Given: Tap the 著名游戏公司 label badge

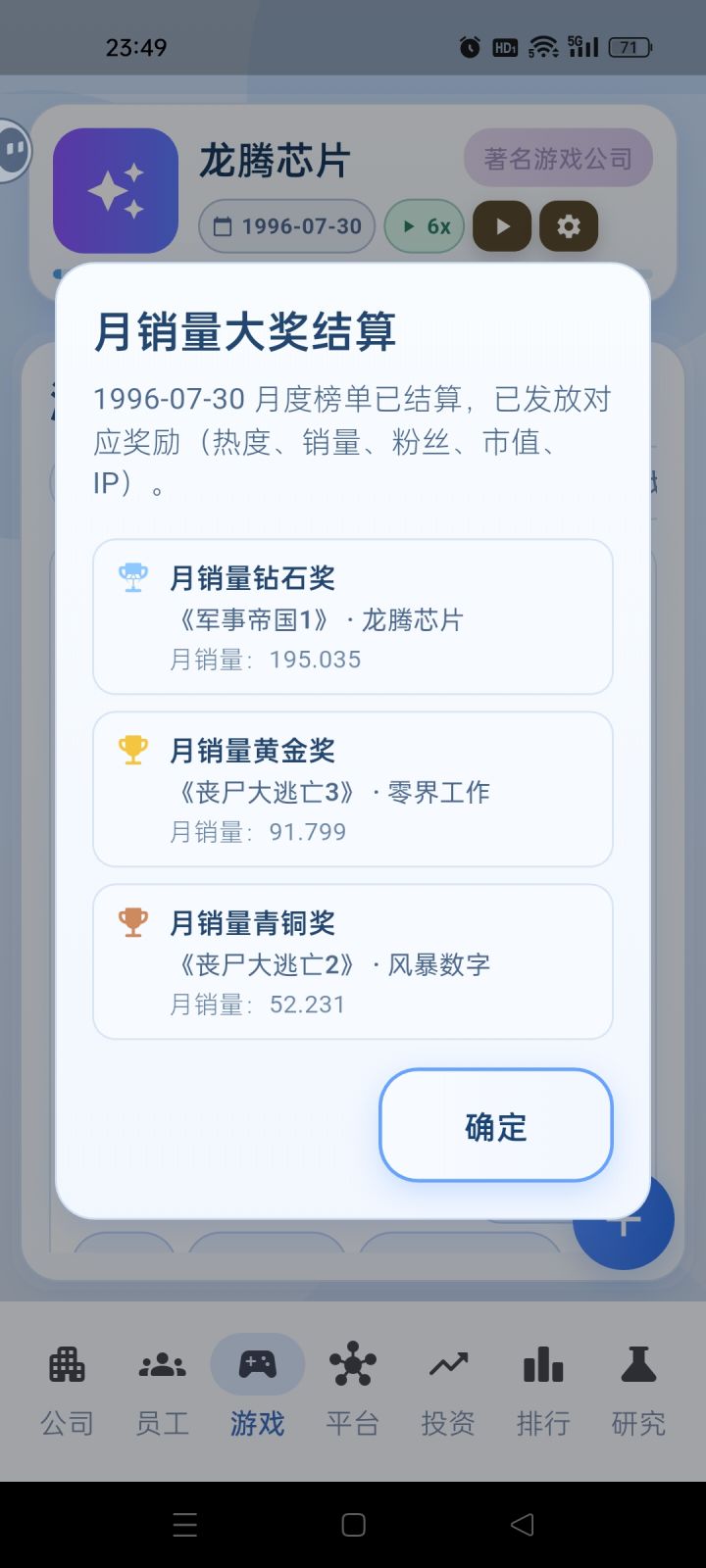Looking at the screenshot, I should [x=558, y=157].
